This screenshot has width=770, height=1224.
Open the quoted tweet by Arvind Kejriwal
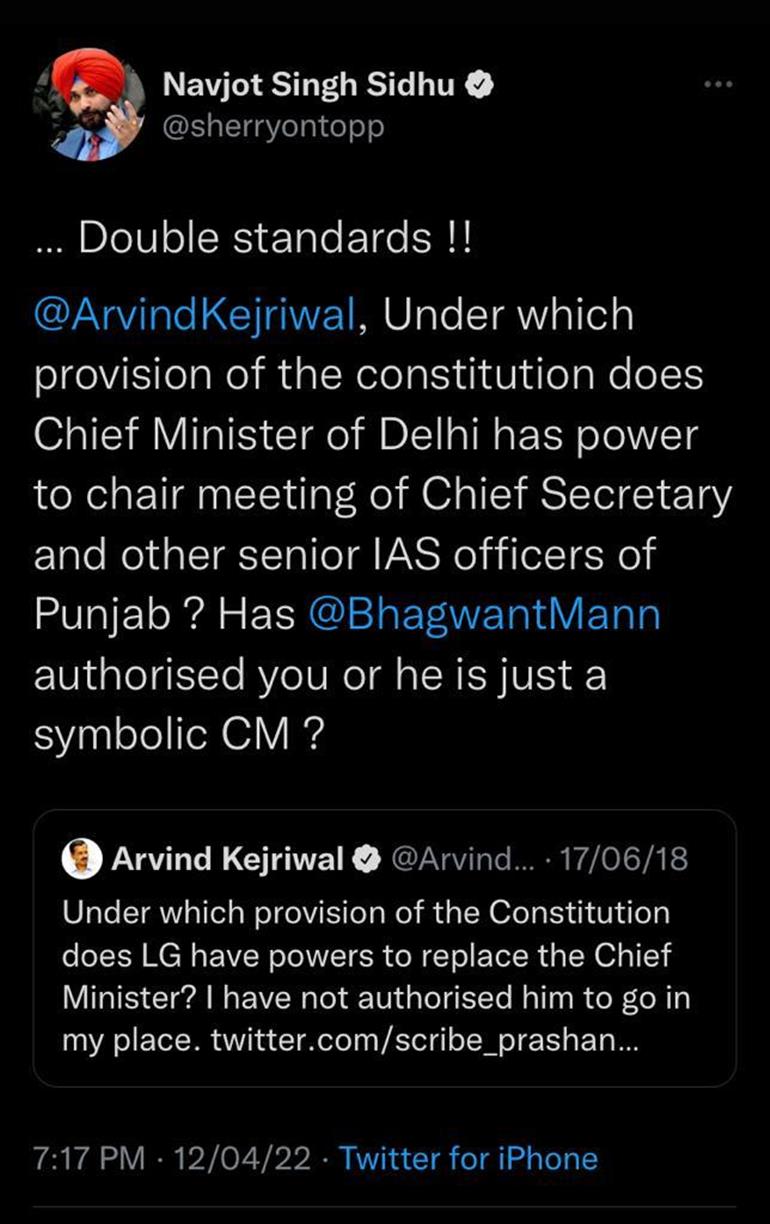point(385,948)
